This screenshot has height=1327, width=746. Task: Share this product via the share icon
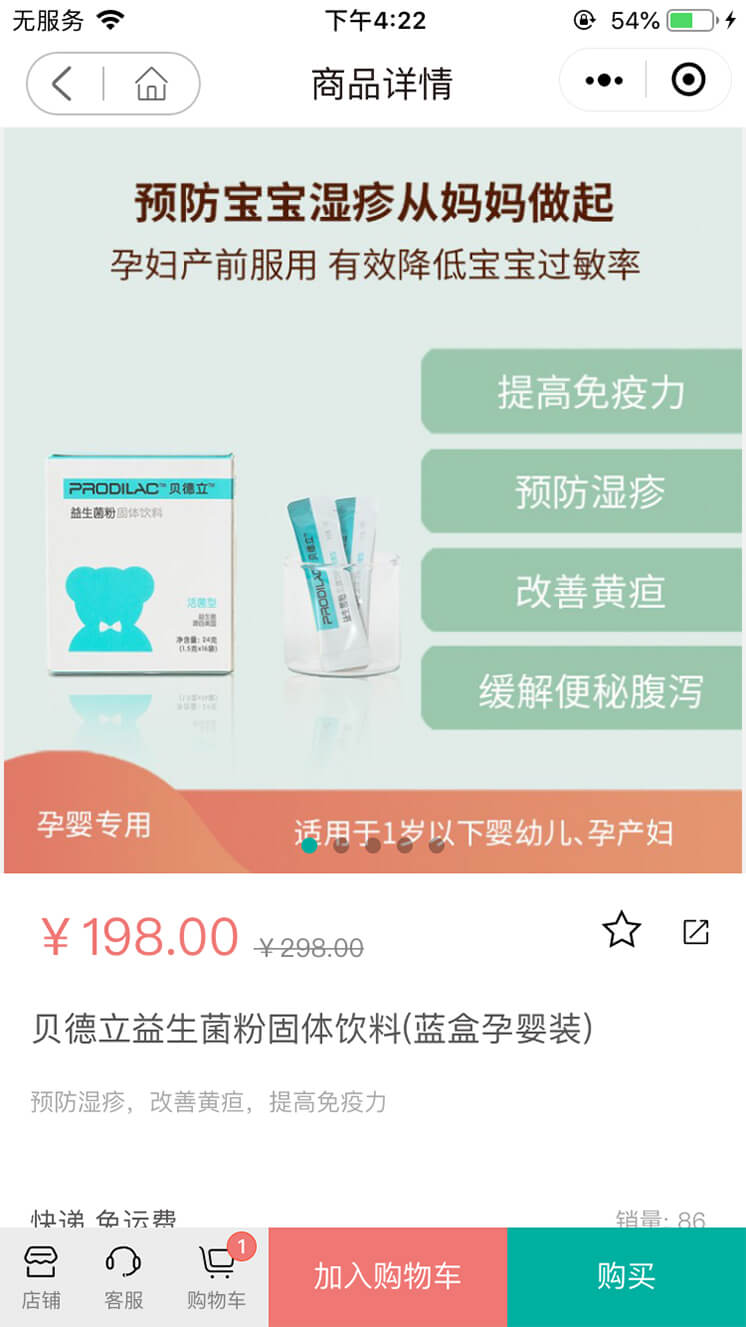tap(695, 932)
